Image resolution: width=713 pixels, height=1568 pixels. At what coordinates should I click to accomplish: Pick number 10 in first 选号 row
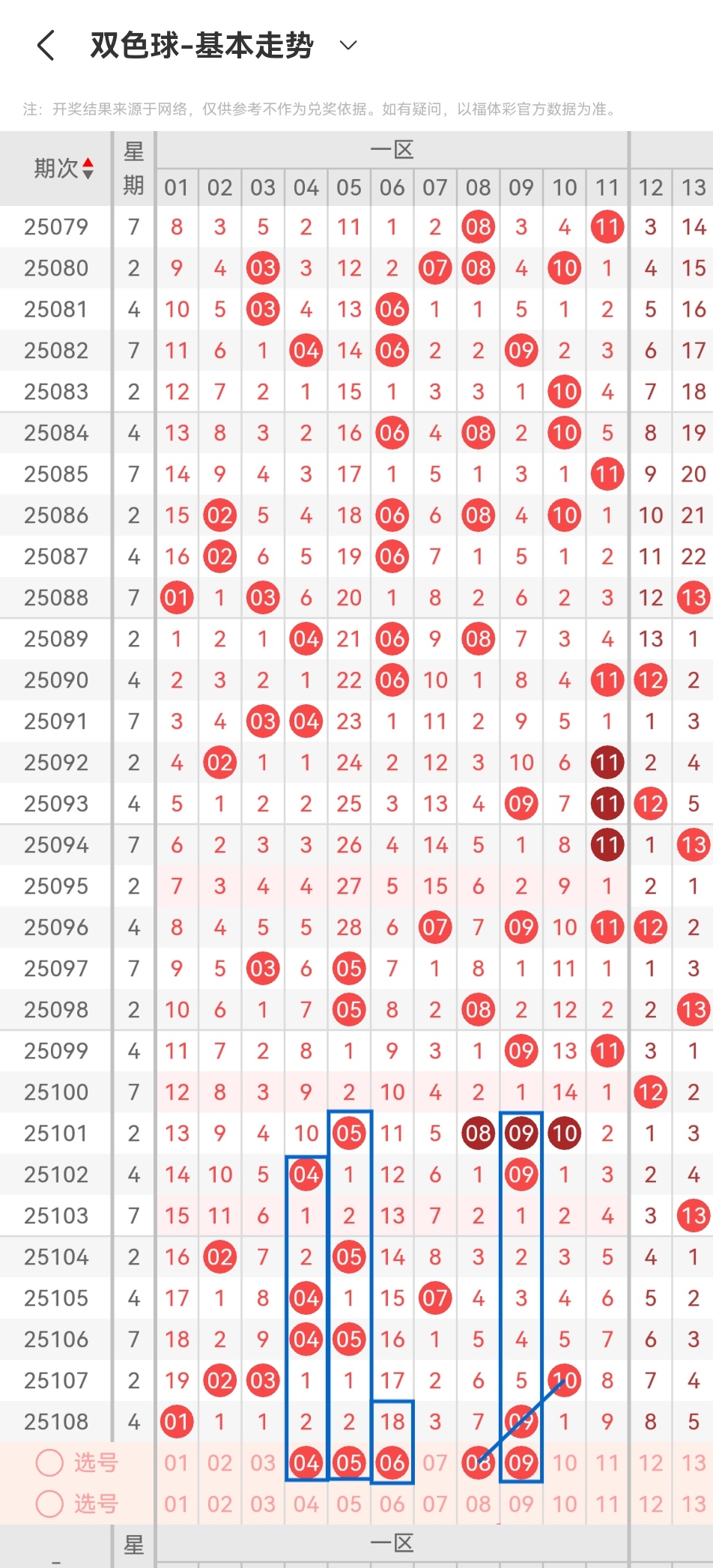(565, 1462)
